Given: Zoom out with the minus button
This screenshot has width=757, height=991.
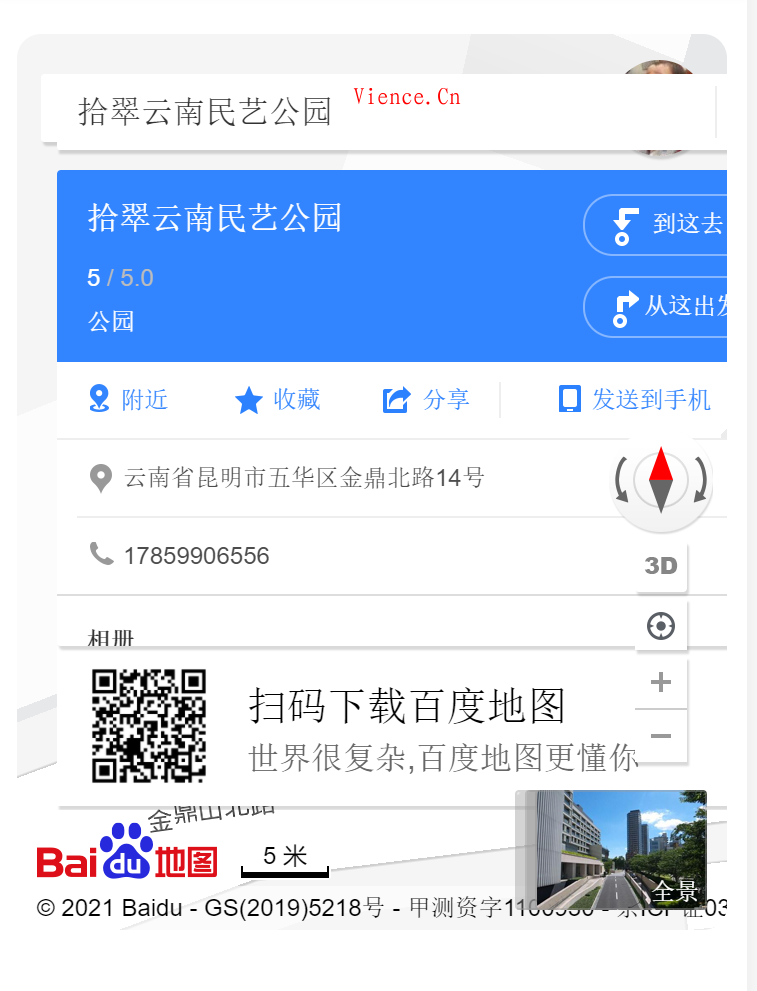Looking at the screenshot, I should pyautogui.click(x=661, y=737).
